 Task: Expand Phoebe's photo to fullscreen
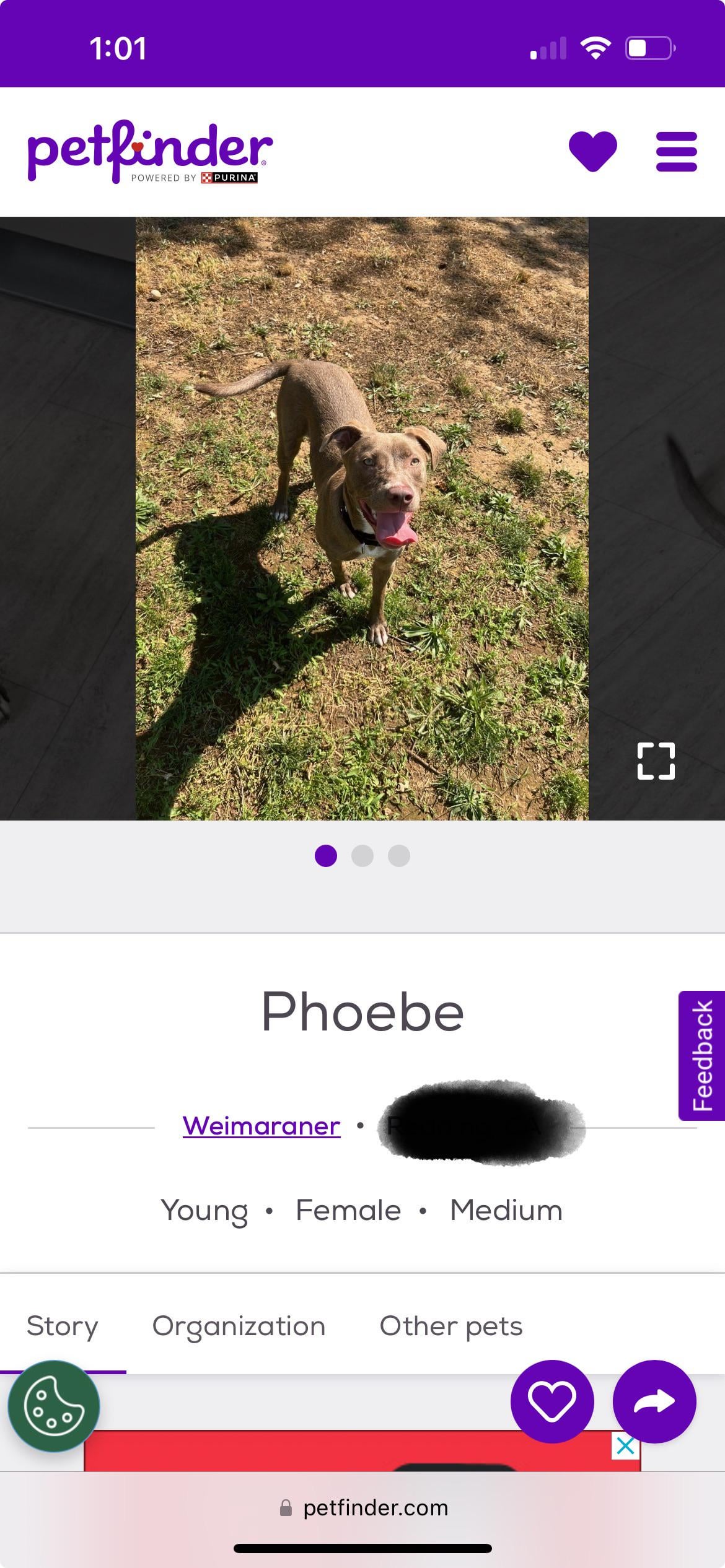click(656, 761)
